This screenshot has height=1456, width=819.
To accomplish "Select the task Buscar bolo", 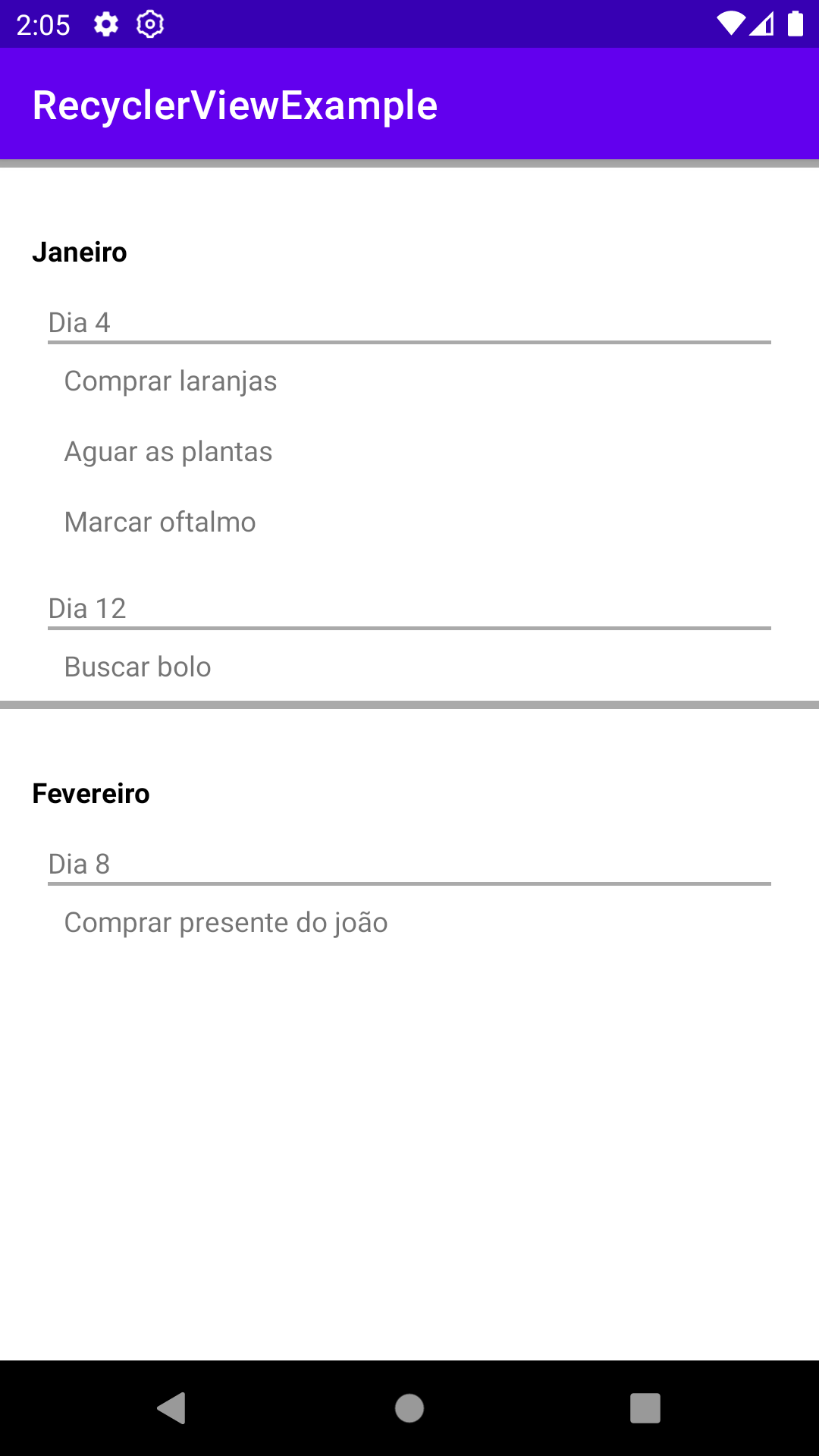I will tap(137, 667).
